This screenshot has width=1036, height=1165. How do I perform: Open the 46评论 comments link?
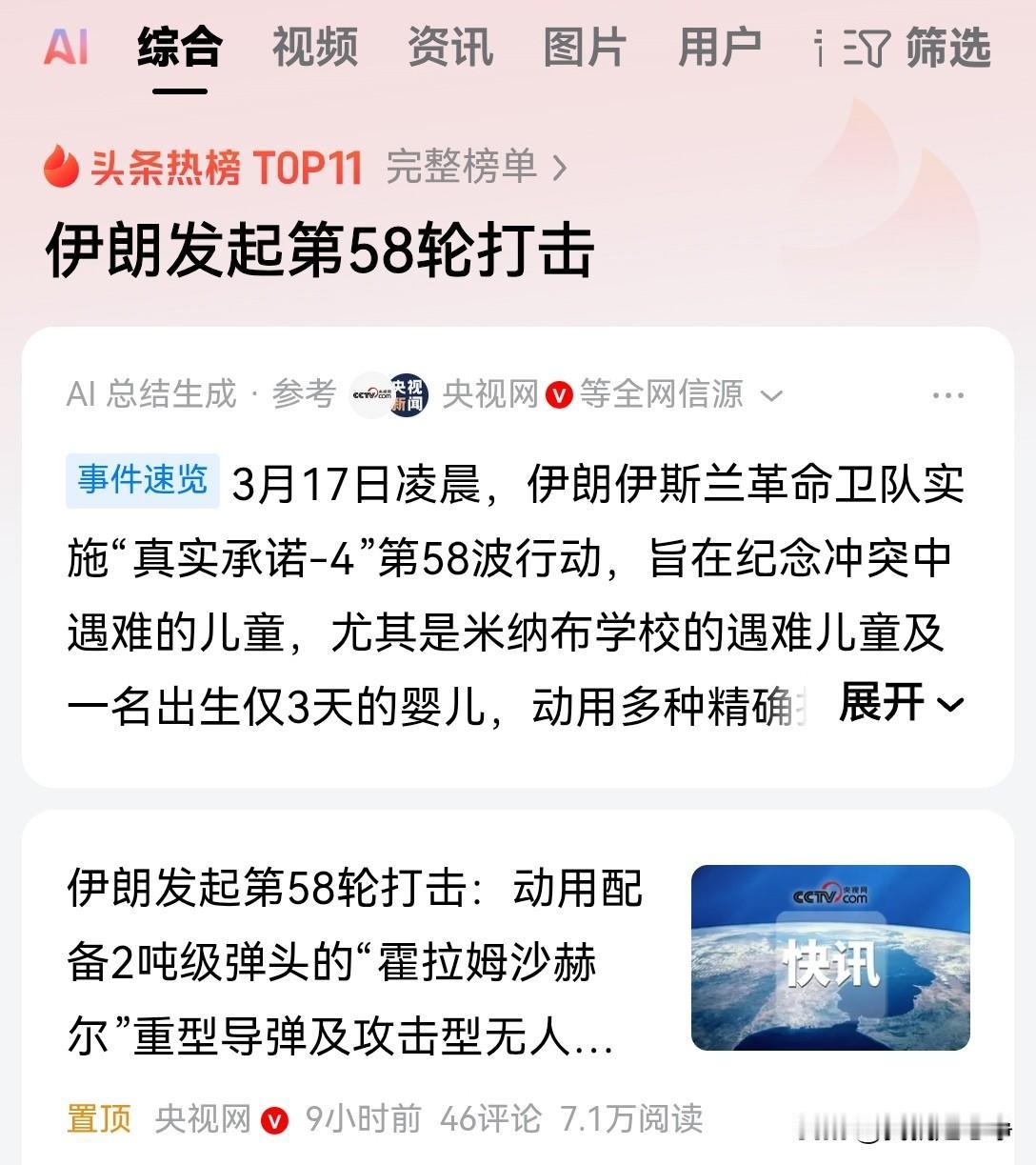coord(491,1116)
